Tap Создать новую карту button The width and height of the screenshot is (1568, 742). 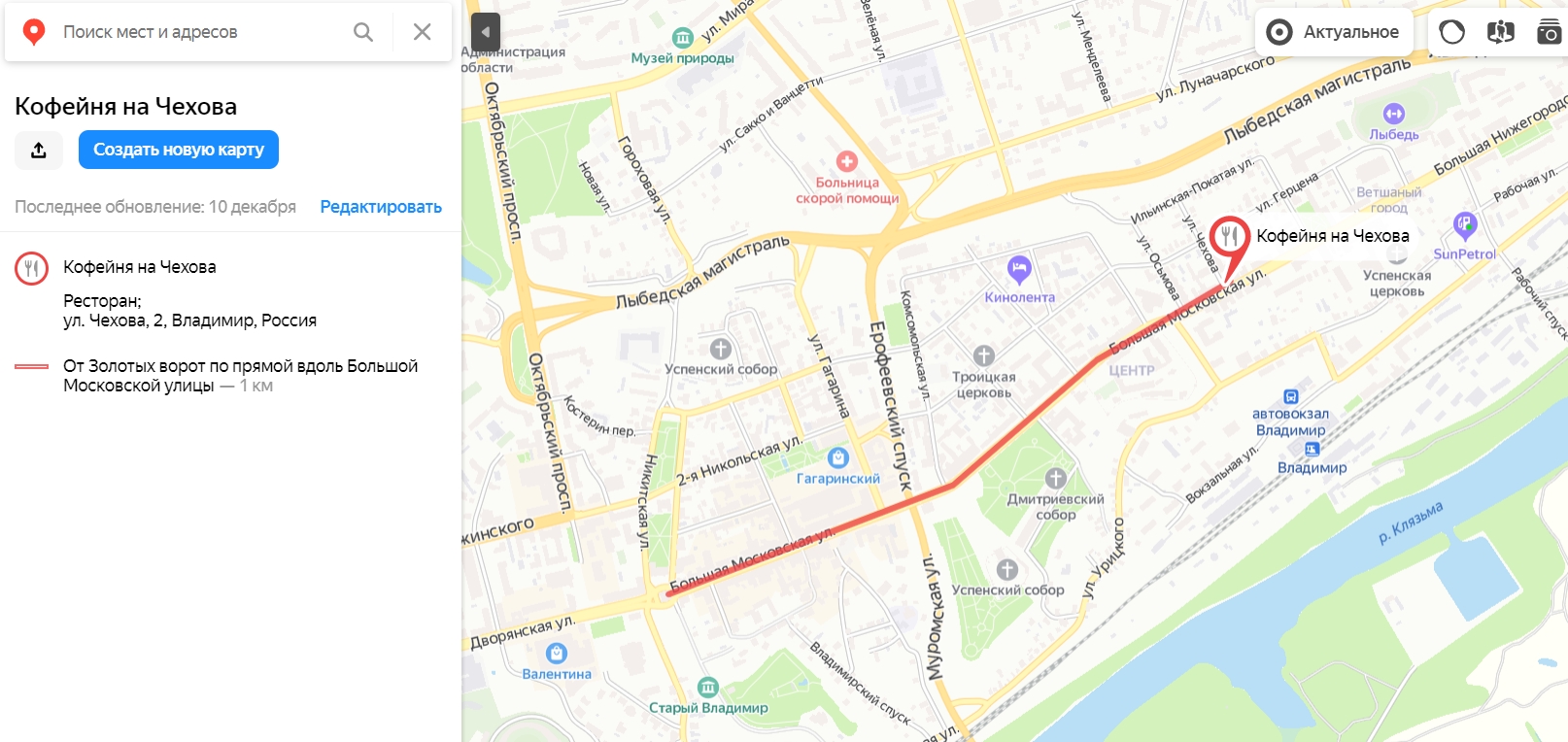pos(179,150)
